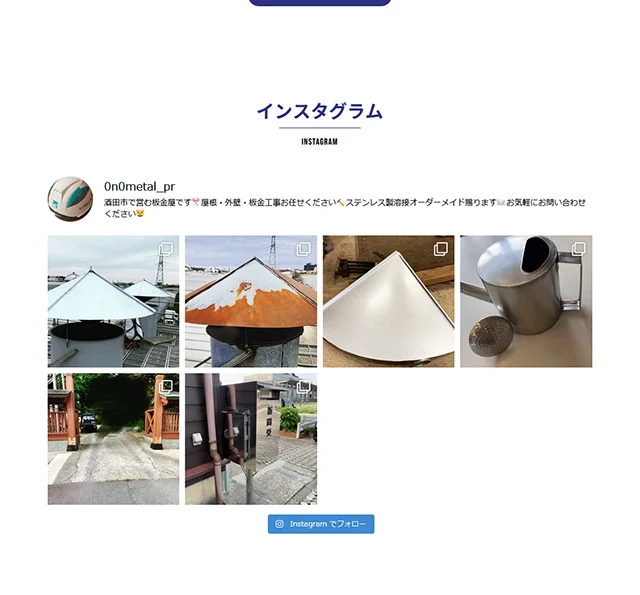This screenshot has width=640, height=595.
Task: Open the driveway with wooden gate post
Action: pyautogui.click(x=113, y=439)
